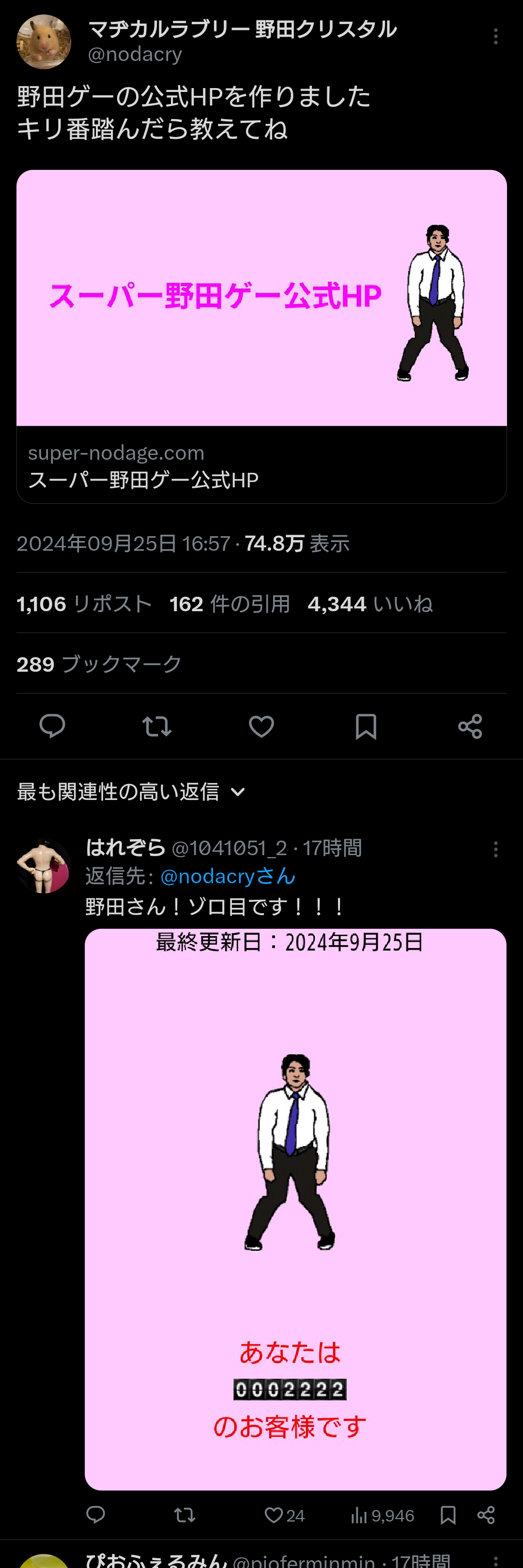Screen dimensions: 523x1568
Task: Tap the @nodacryさん mention link
Action: [228, 876]
